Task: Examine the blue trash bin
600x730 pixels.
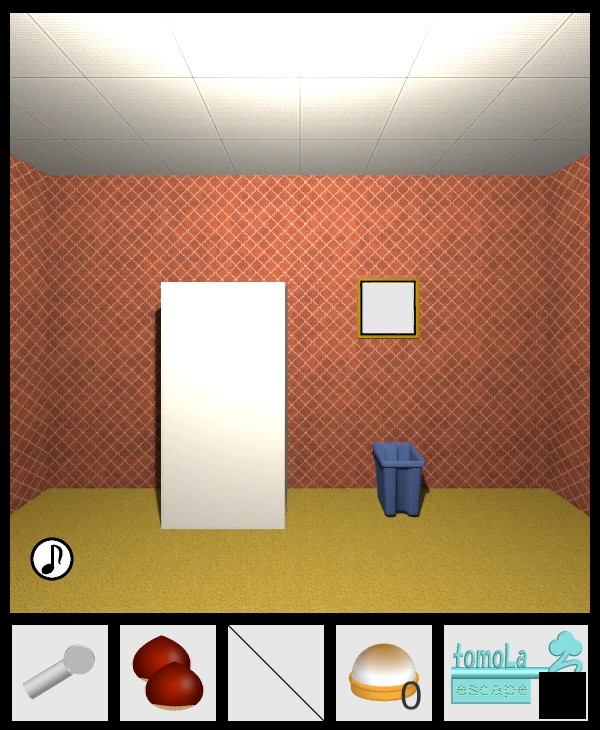Action: pyautogui.click(x=399, y=478)
